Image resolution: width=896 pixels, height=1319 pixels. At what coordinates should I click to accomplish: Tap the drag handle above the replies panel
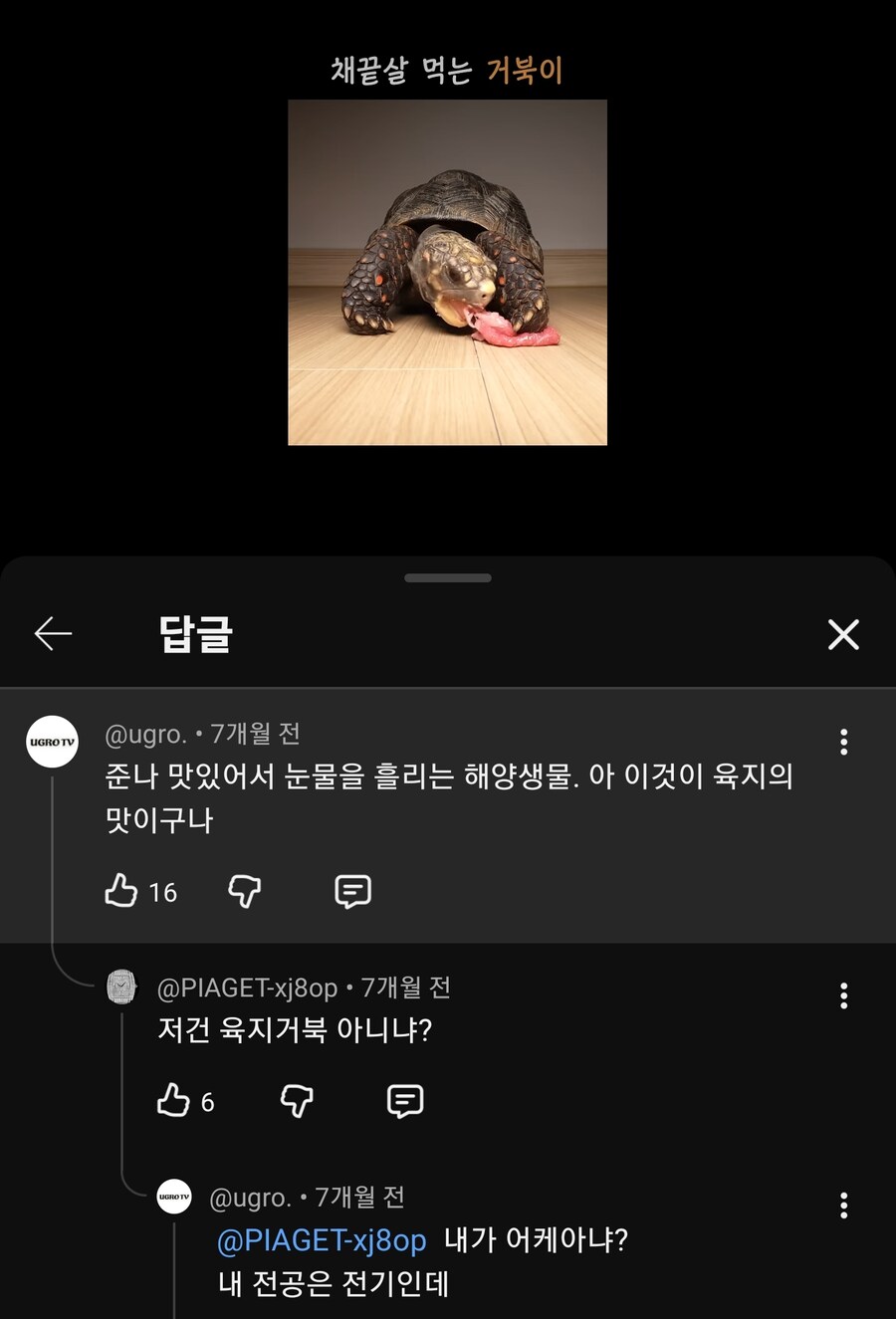click(448, 576)
